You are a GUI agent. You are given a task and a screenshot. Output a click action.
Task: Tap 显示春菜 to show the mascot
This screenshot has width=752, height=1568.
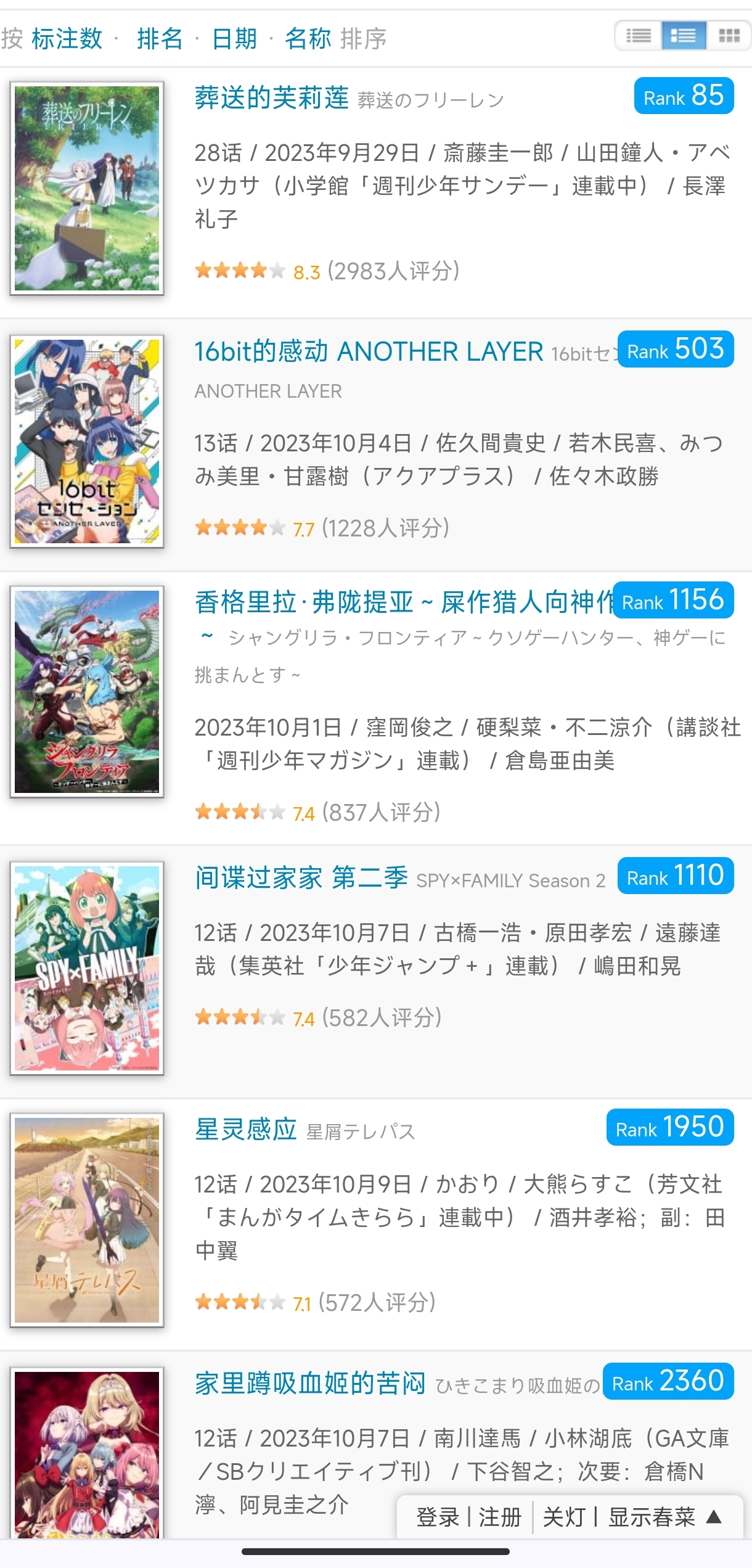click(652, 1517)
